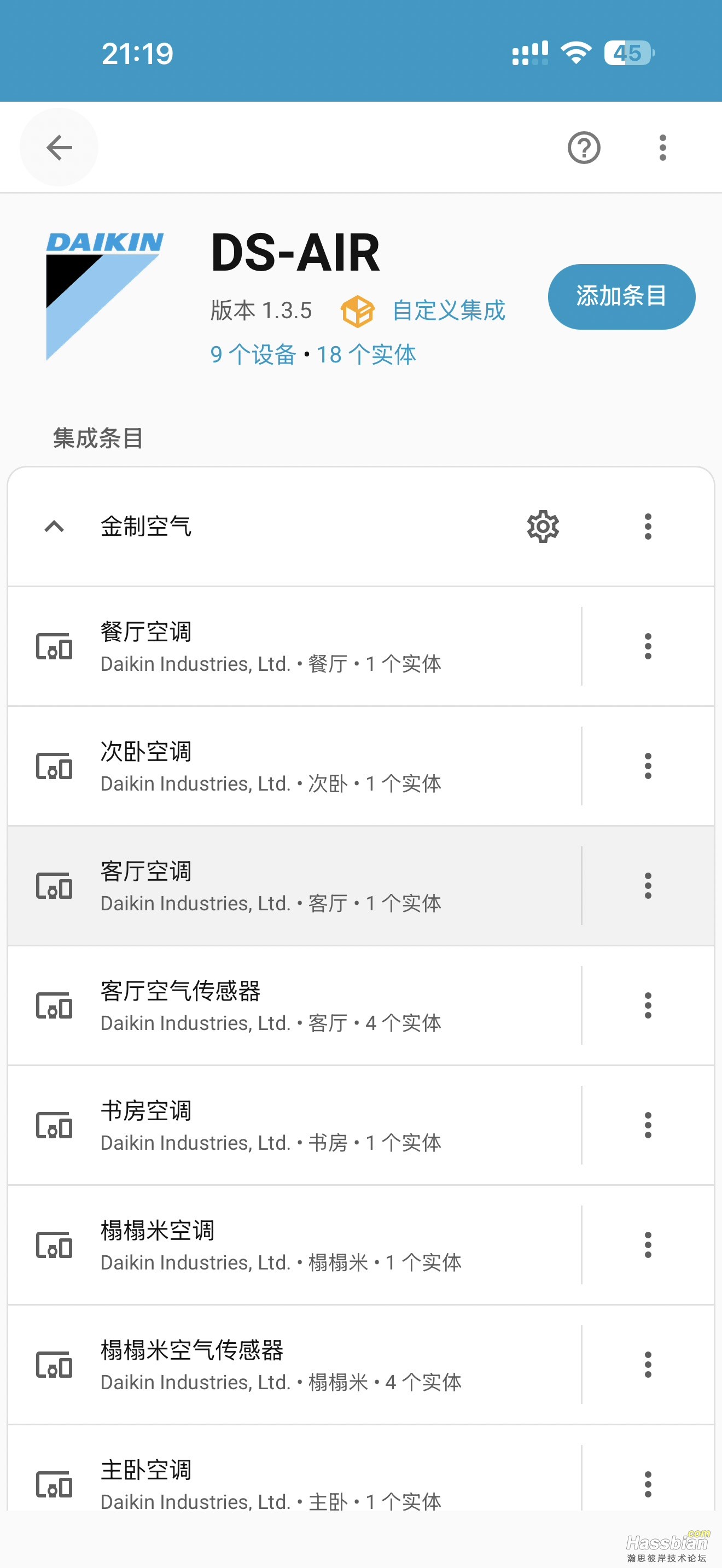Open more options for 主卧空调
This screenshot has width=722, height=1568.
tap(648, 1484)
